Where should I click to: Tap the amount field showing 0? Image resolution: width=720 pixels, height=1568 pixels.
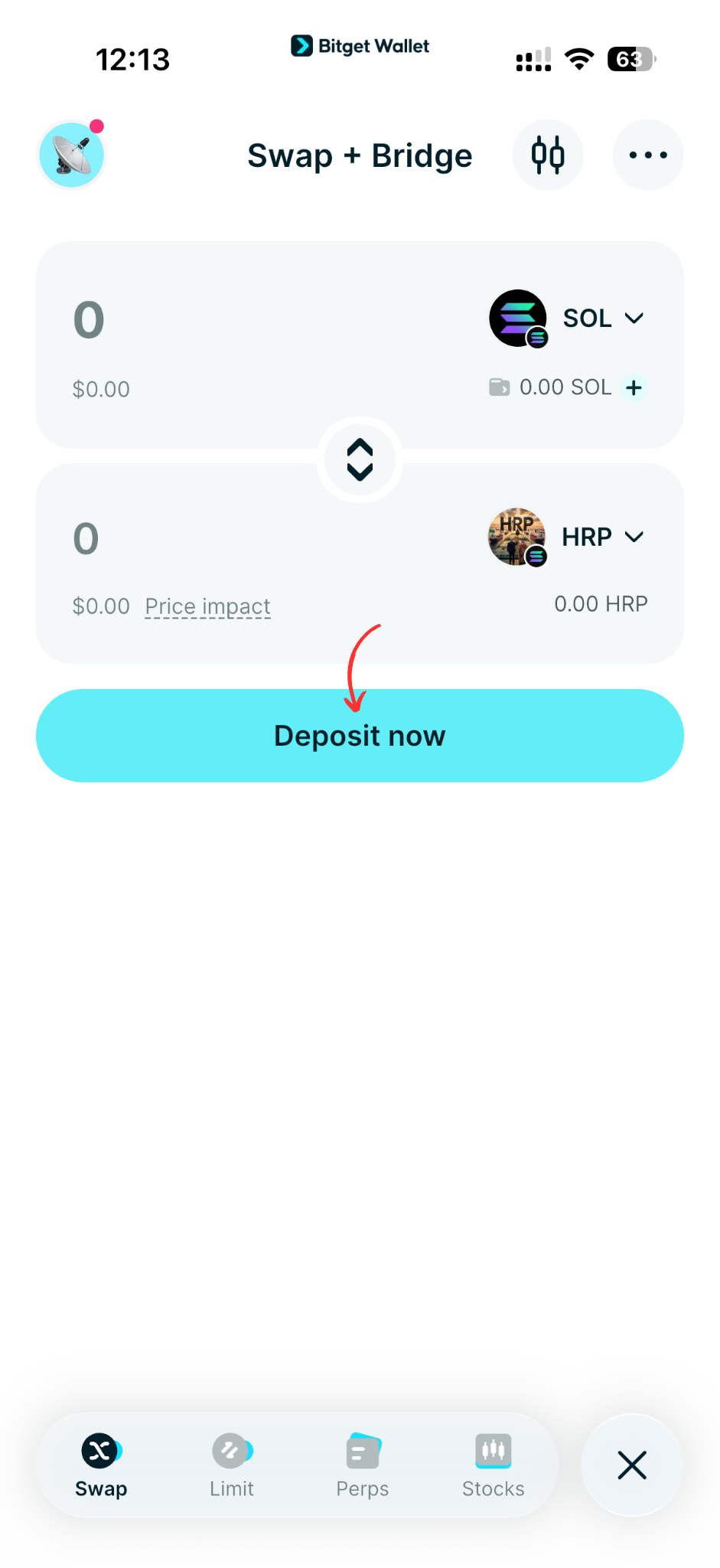tap(88, 320)
